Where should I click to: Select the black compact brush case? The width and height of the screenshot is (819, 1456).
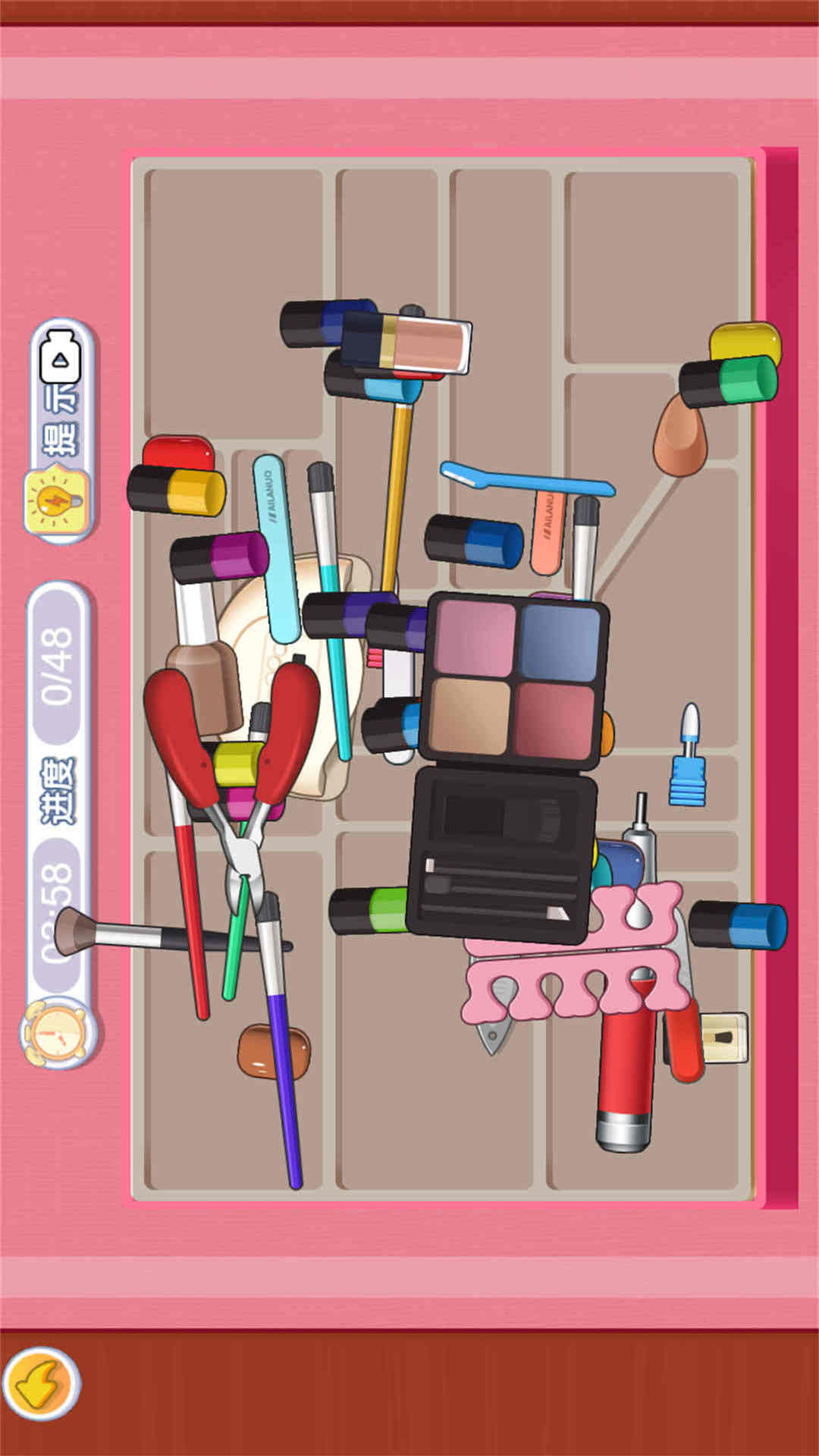click(x=500, y=853)
